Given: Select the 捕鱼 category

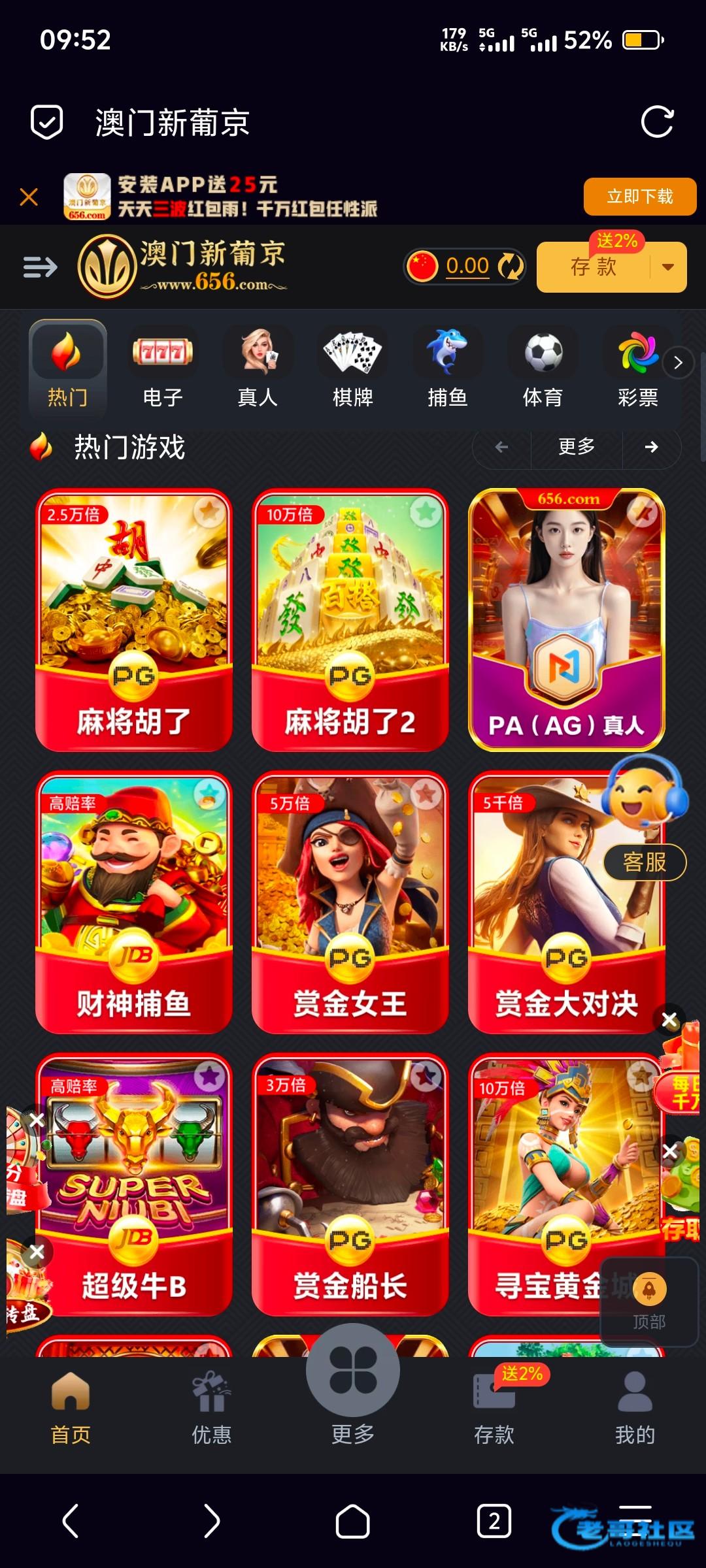Looking at the screenshot, I should (448, 368).
